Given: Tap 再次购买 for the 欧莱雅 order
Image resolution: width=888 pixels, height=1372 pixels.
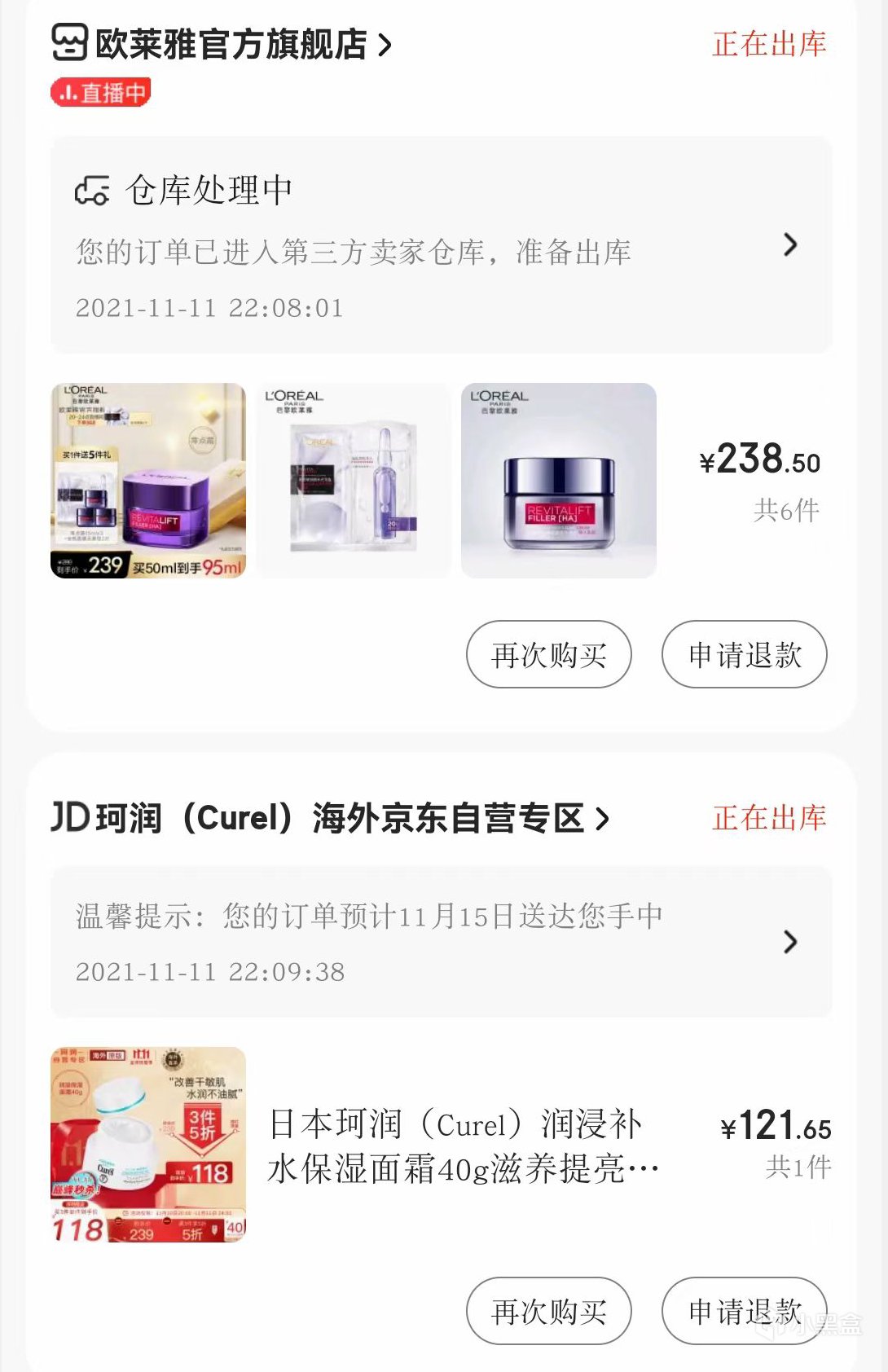Looking at the screenshot, I should point(548,654).
